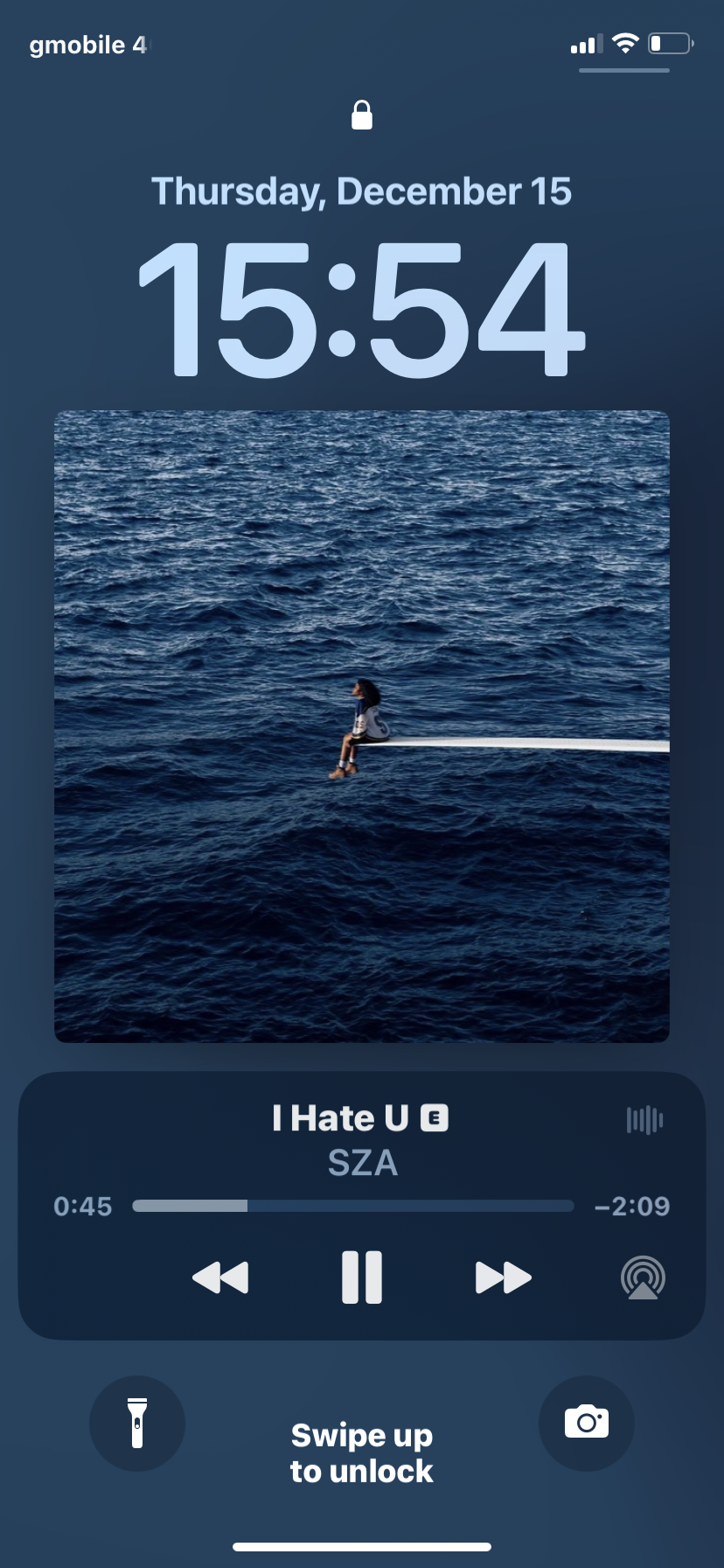This screenshot has width=724, height=1568.
Task: Pause the song I Hate U
Action: coord(362,1277)
